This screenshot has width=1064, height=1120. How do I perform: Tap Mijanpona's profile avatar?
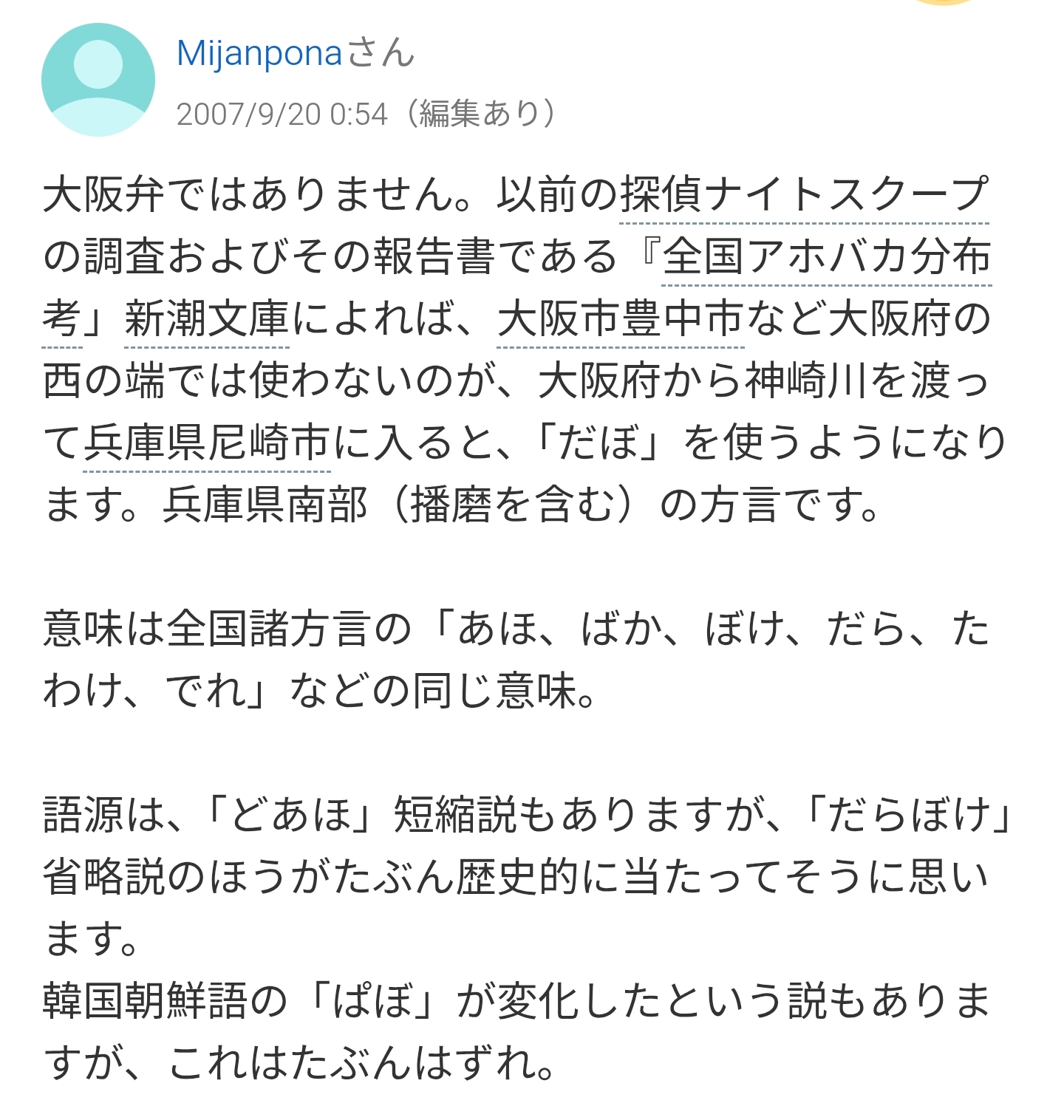98,80
